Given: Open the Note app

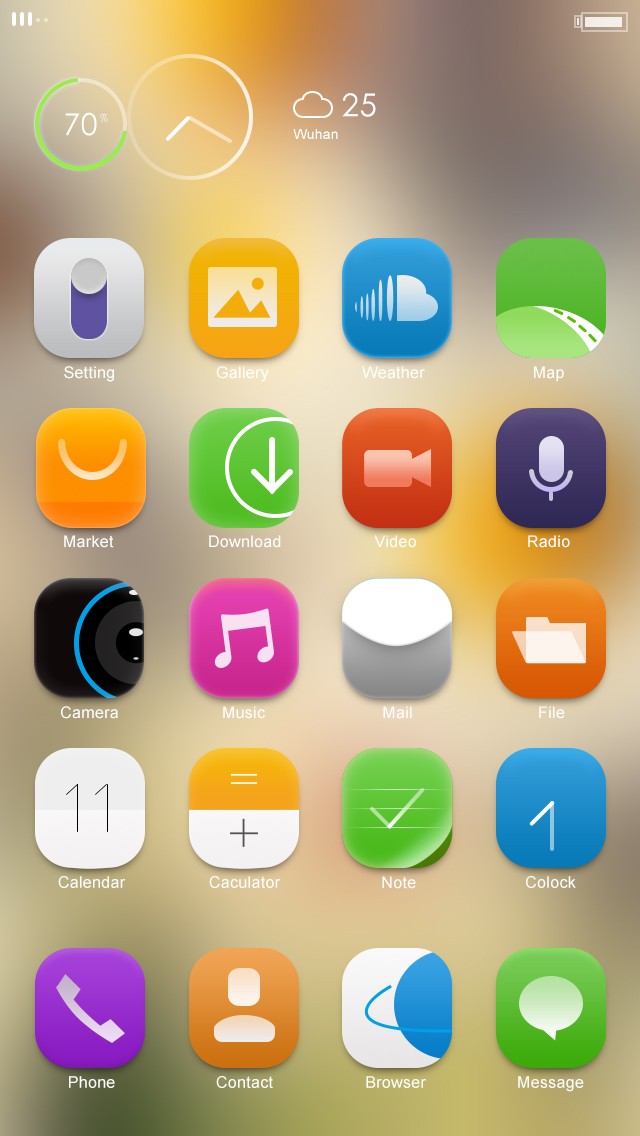Looking at the screenshot, I should 397,808.
